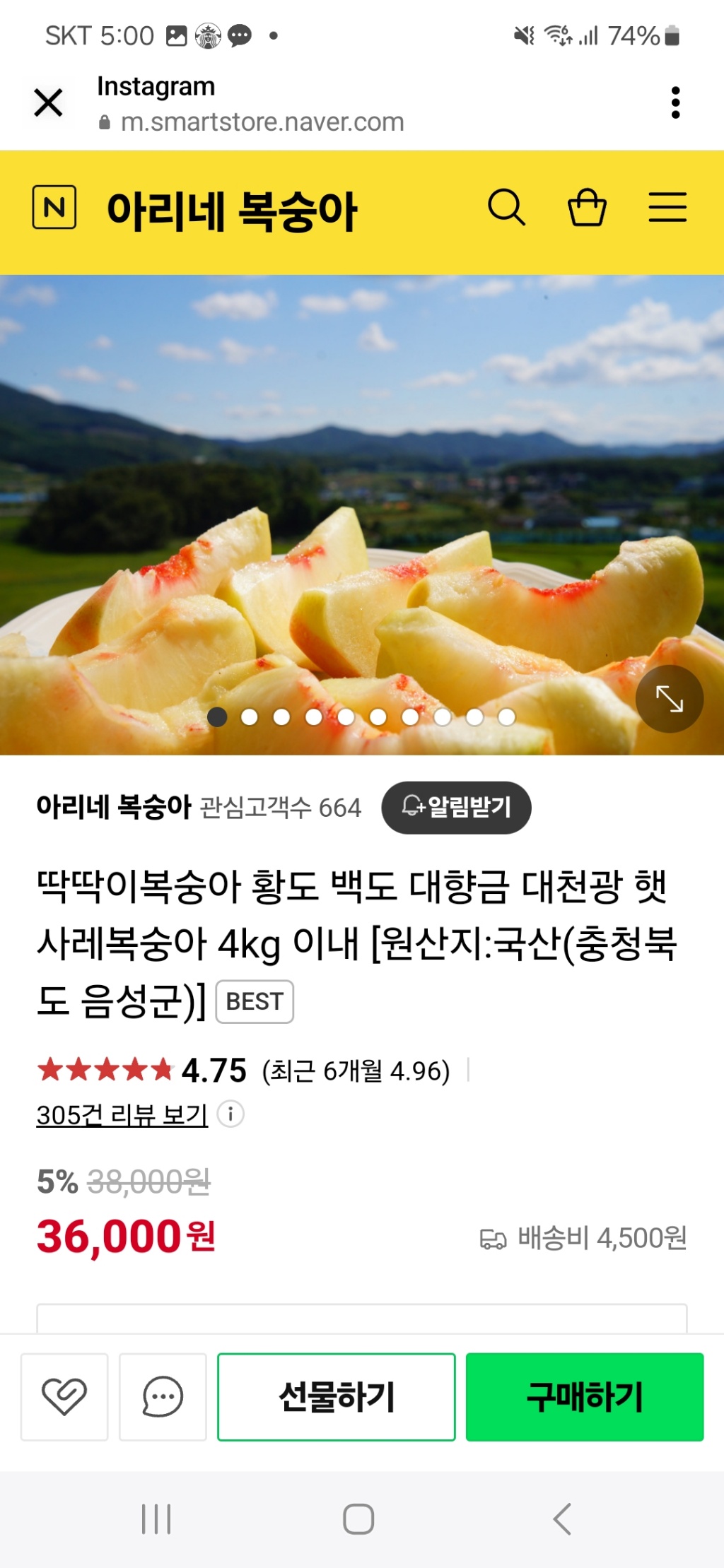The height and width of the screenshot is (1568, 724).
Task: Expand the product image fullscreen
Action: tap(669, 699)
